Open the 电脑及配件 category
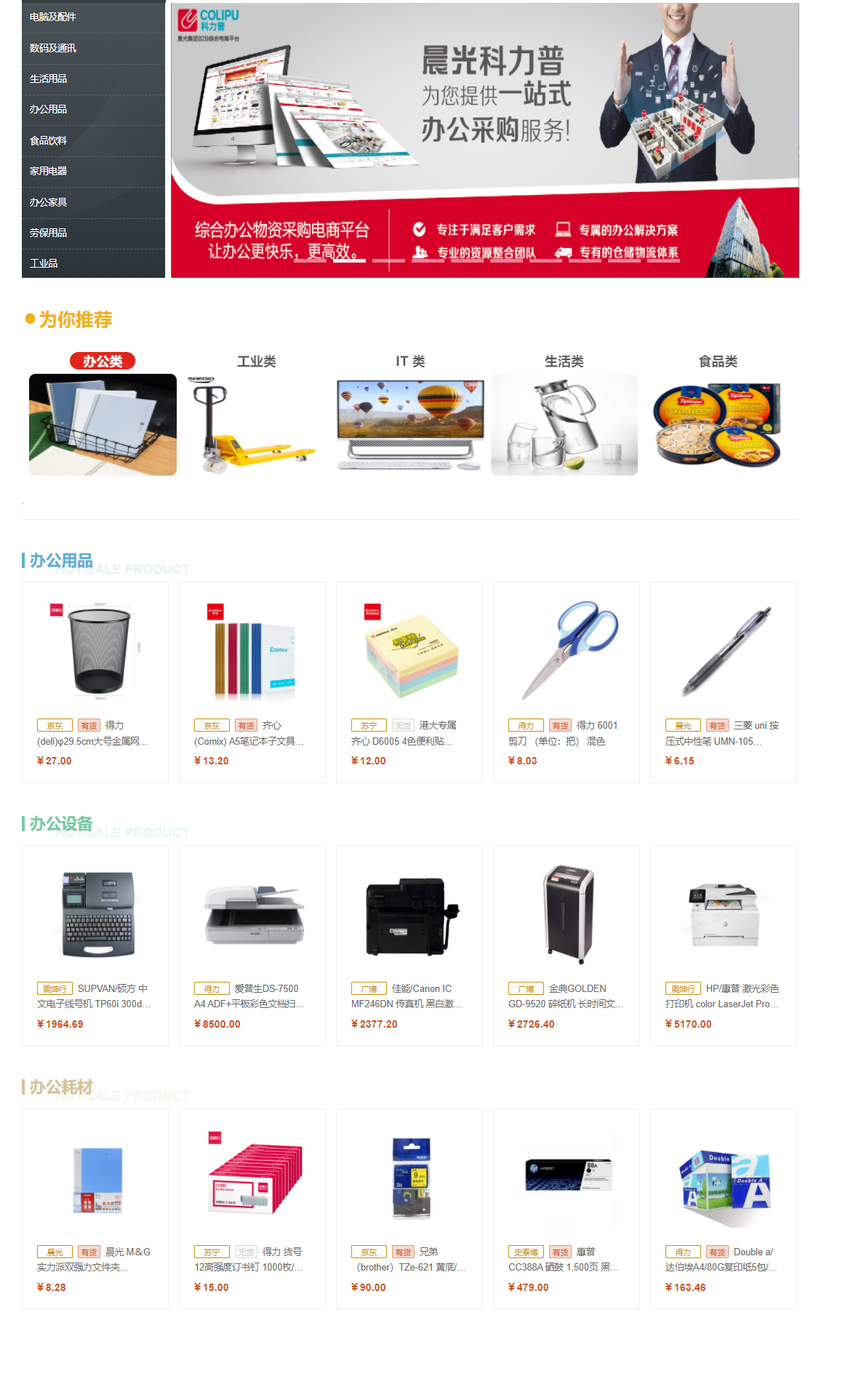This screenshot has height=1400, width=848. click(53, 17)
